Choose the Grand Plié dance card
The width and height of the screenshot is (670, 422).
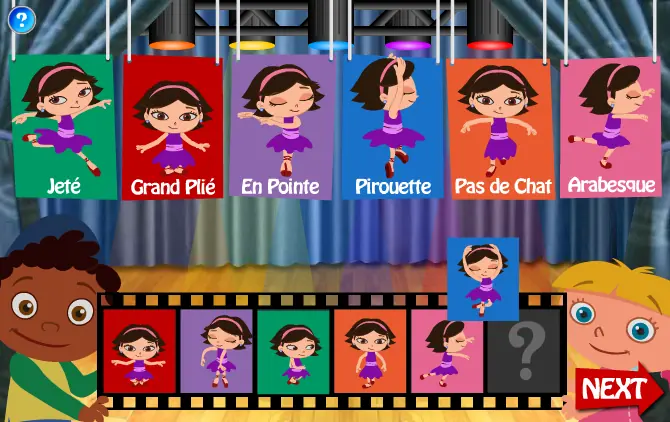pyautogui.click(x=173, y=127)
